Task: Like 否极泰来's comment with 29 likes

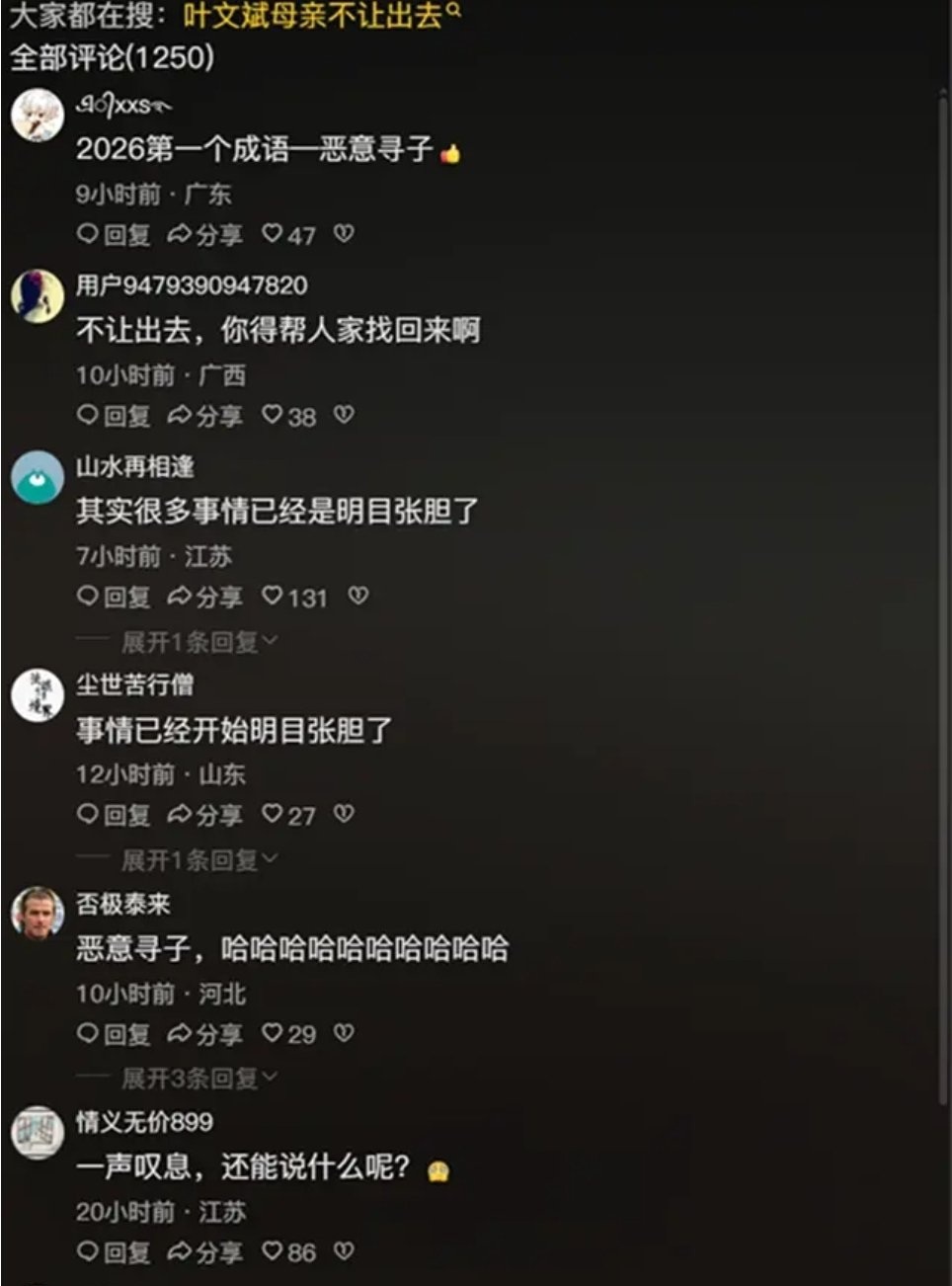Action: point(287,1034)
